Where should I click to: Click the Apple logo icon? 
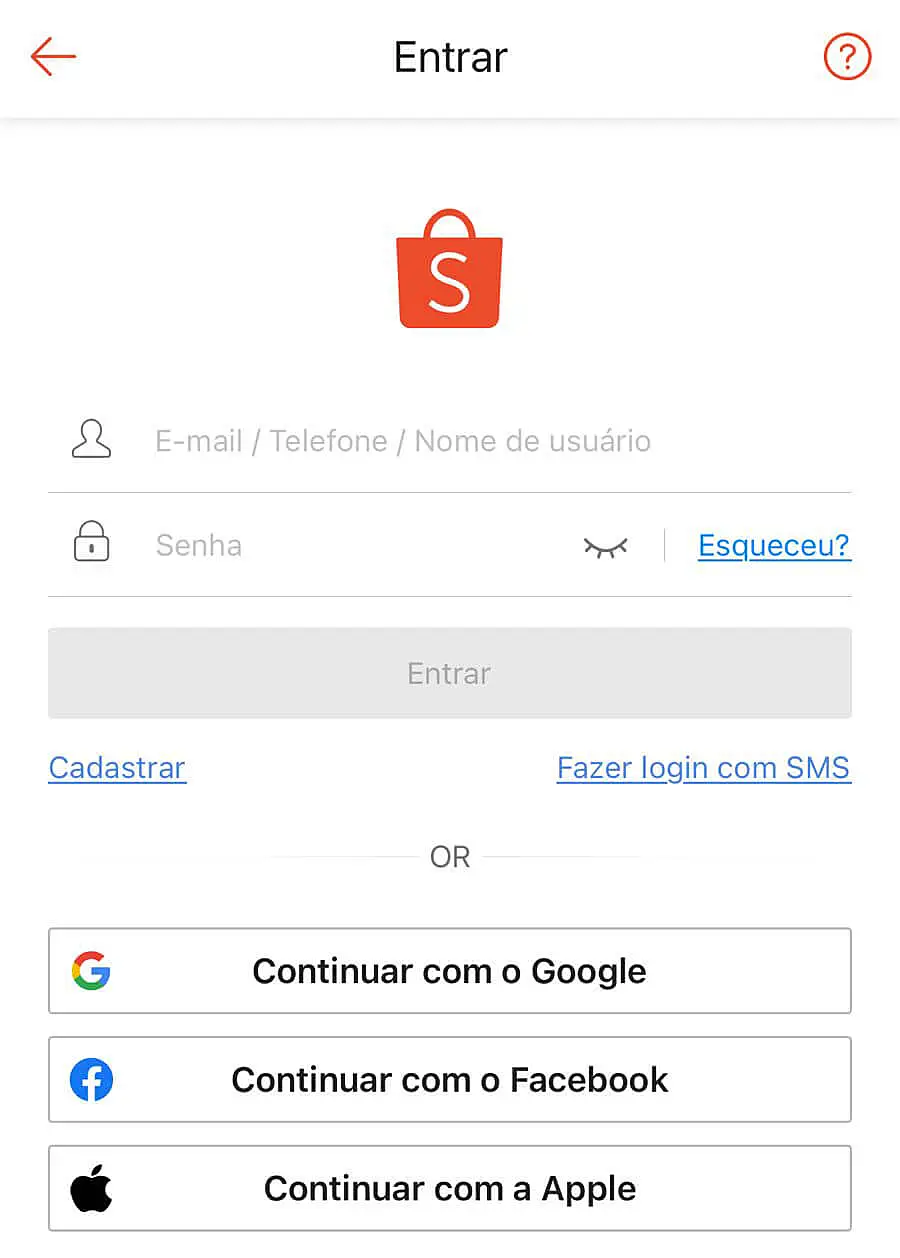coord(91,1187)
